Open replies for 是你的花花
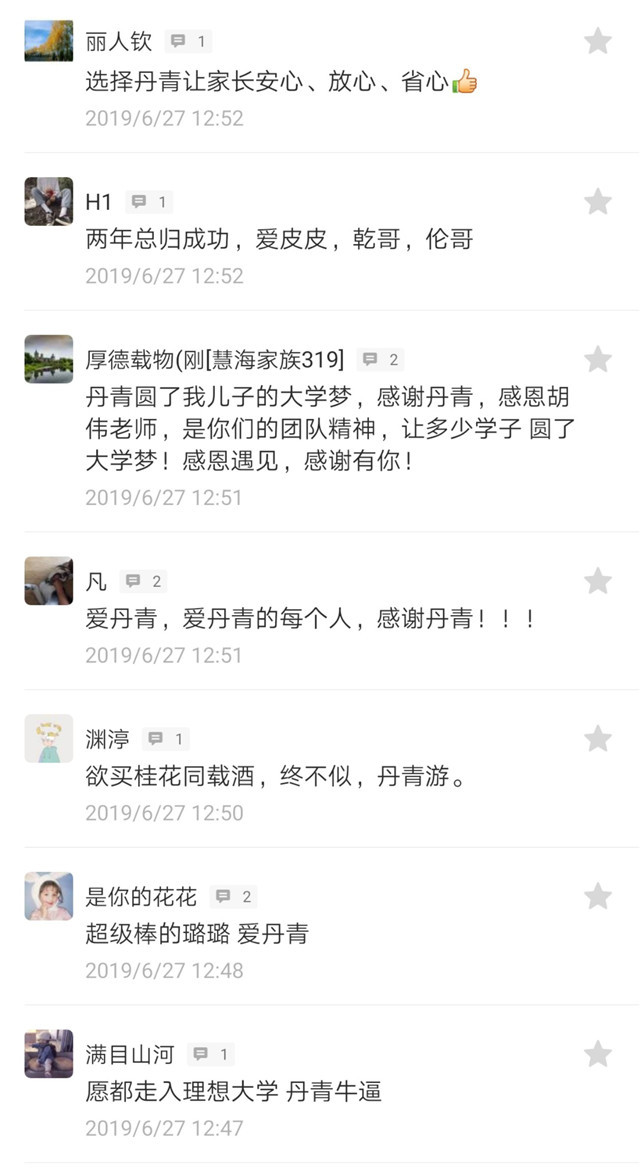The height and width of the screenshot is (1169, 640). click(x=233, y=897)
